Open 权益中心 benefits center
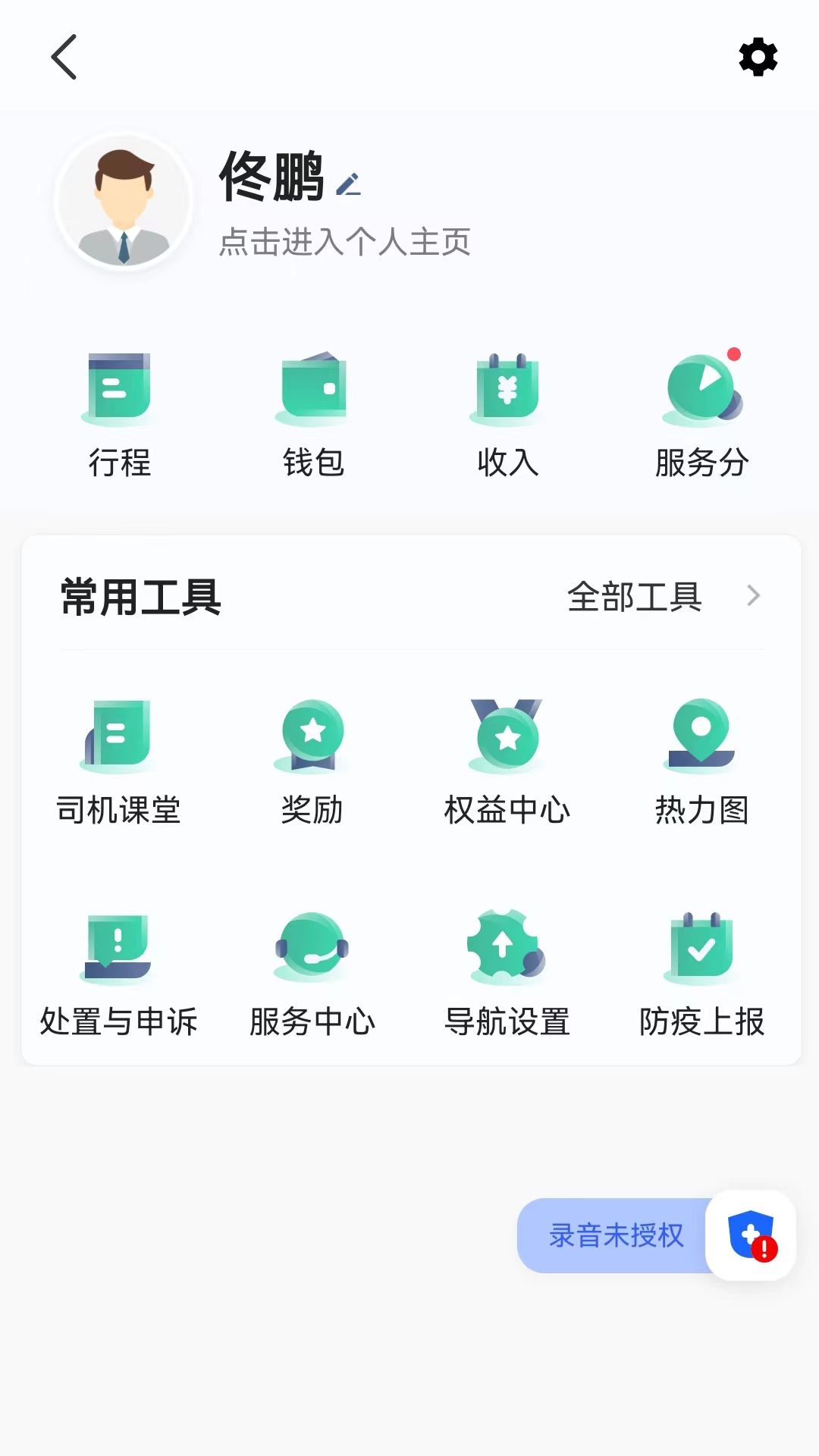 click(507, 762)
